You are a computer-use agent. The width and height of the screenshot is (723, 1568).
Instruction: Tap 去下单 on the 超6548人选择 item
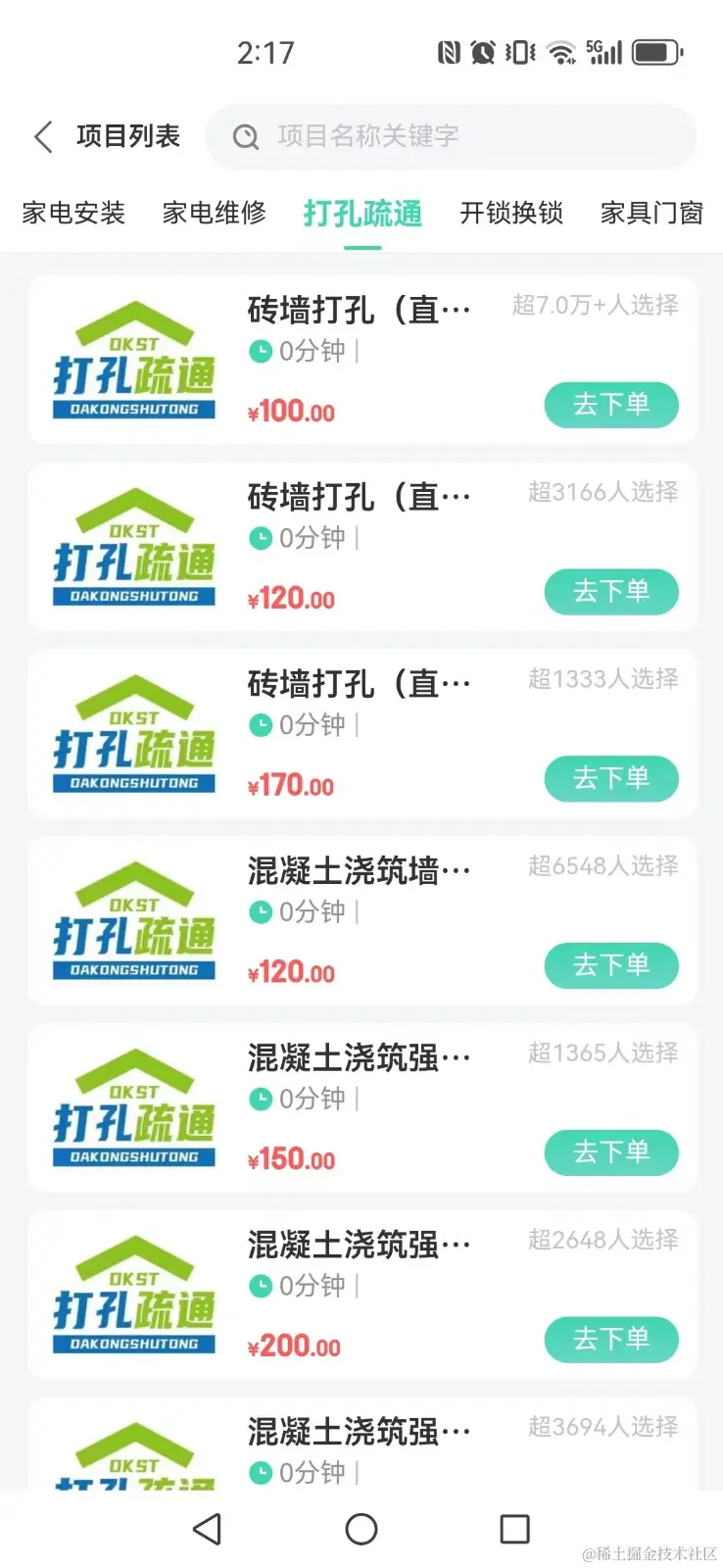tap(610, 966)
